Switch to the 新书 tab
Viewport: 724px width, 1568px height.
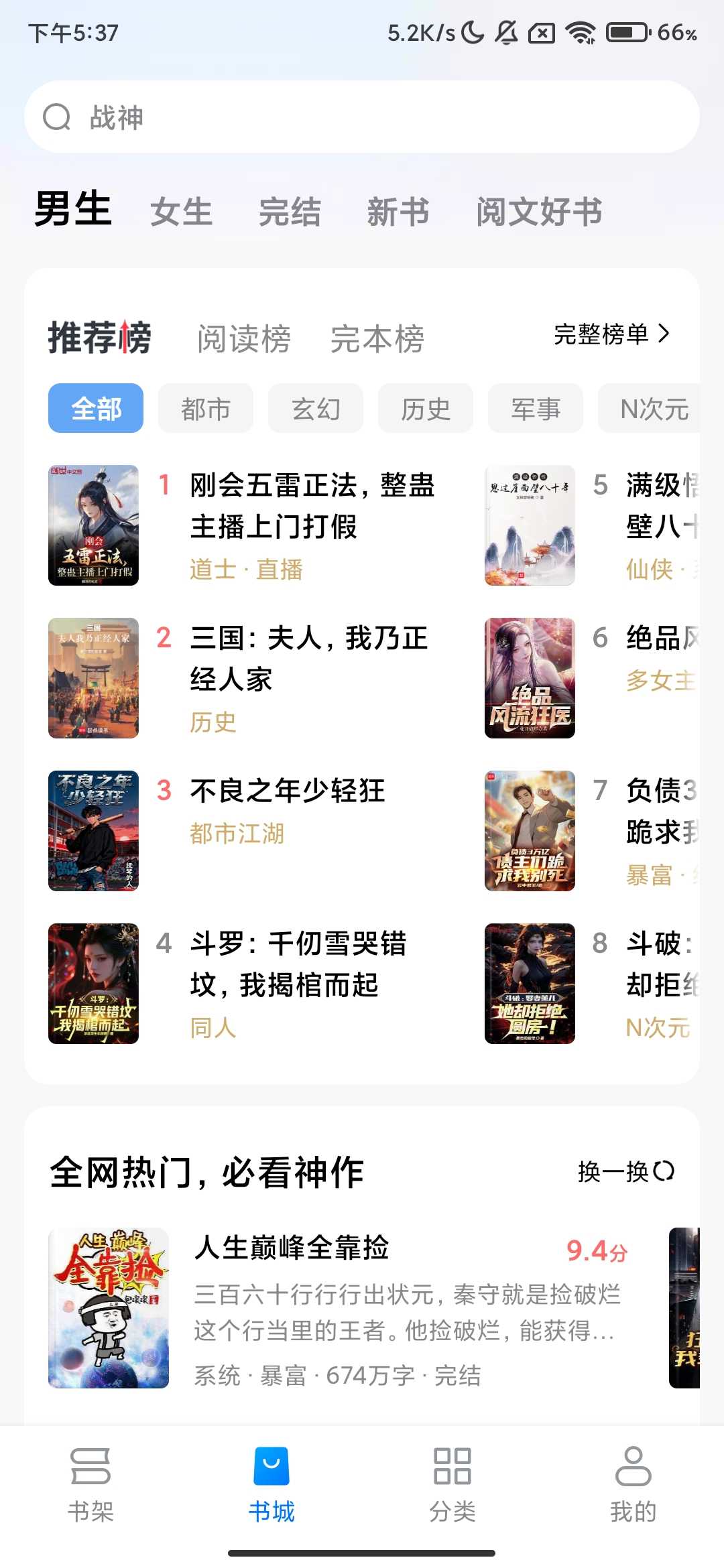[x=398, y=212]
